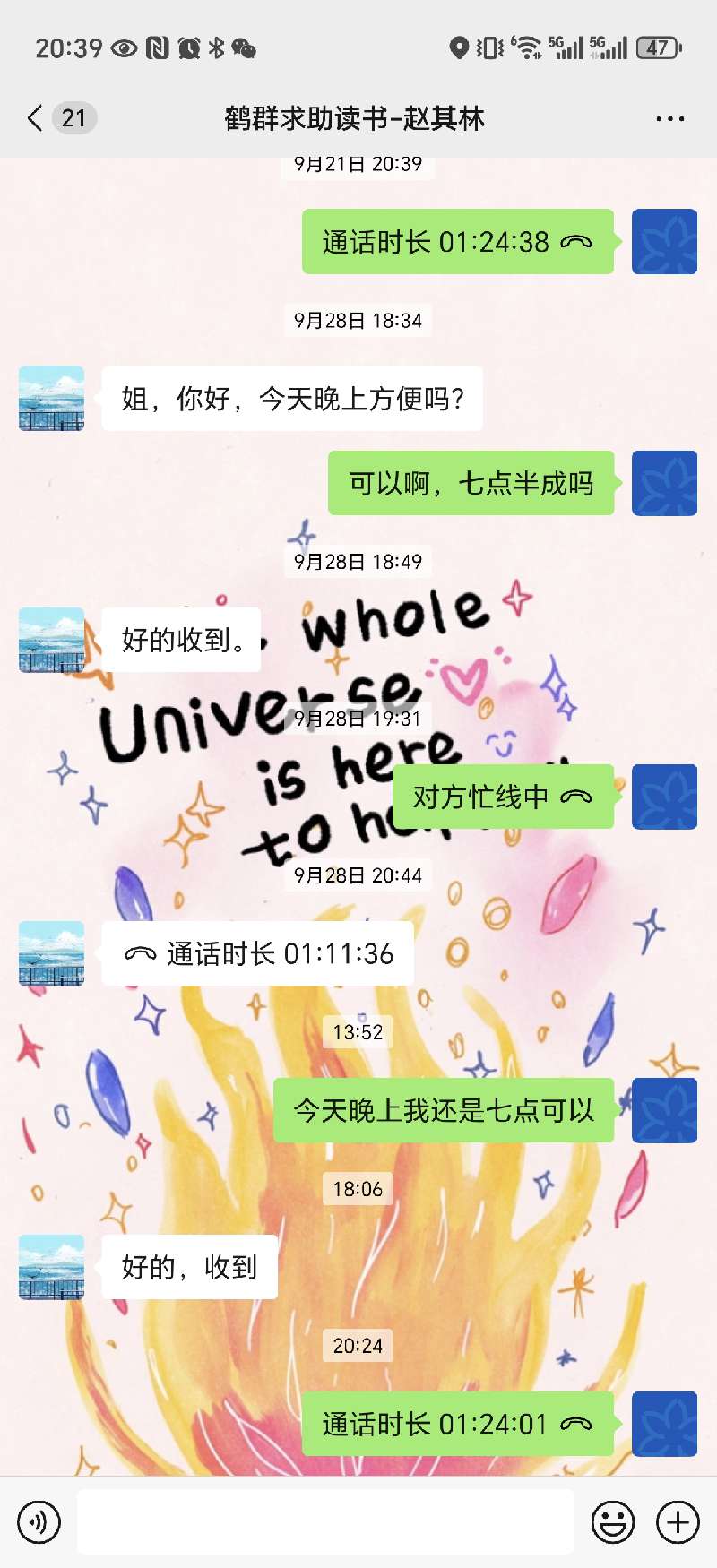Open the emoji sticker panel

tap(613, 1521)
